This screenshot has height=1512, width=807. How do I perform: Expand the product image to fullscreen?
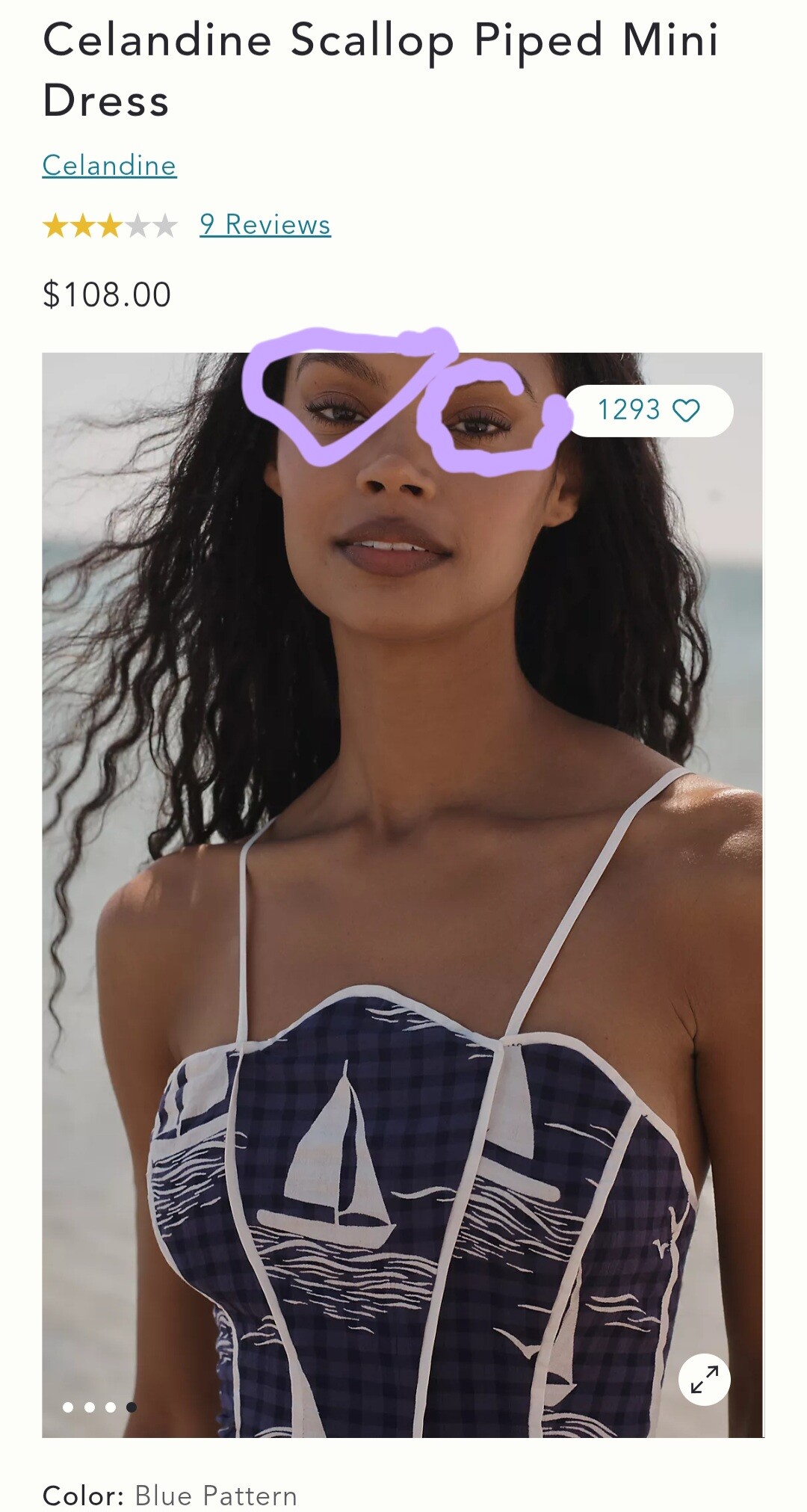[x=704, y=1379]
